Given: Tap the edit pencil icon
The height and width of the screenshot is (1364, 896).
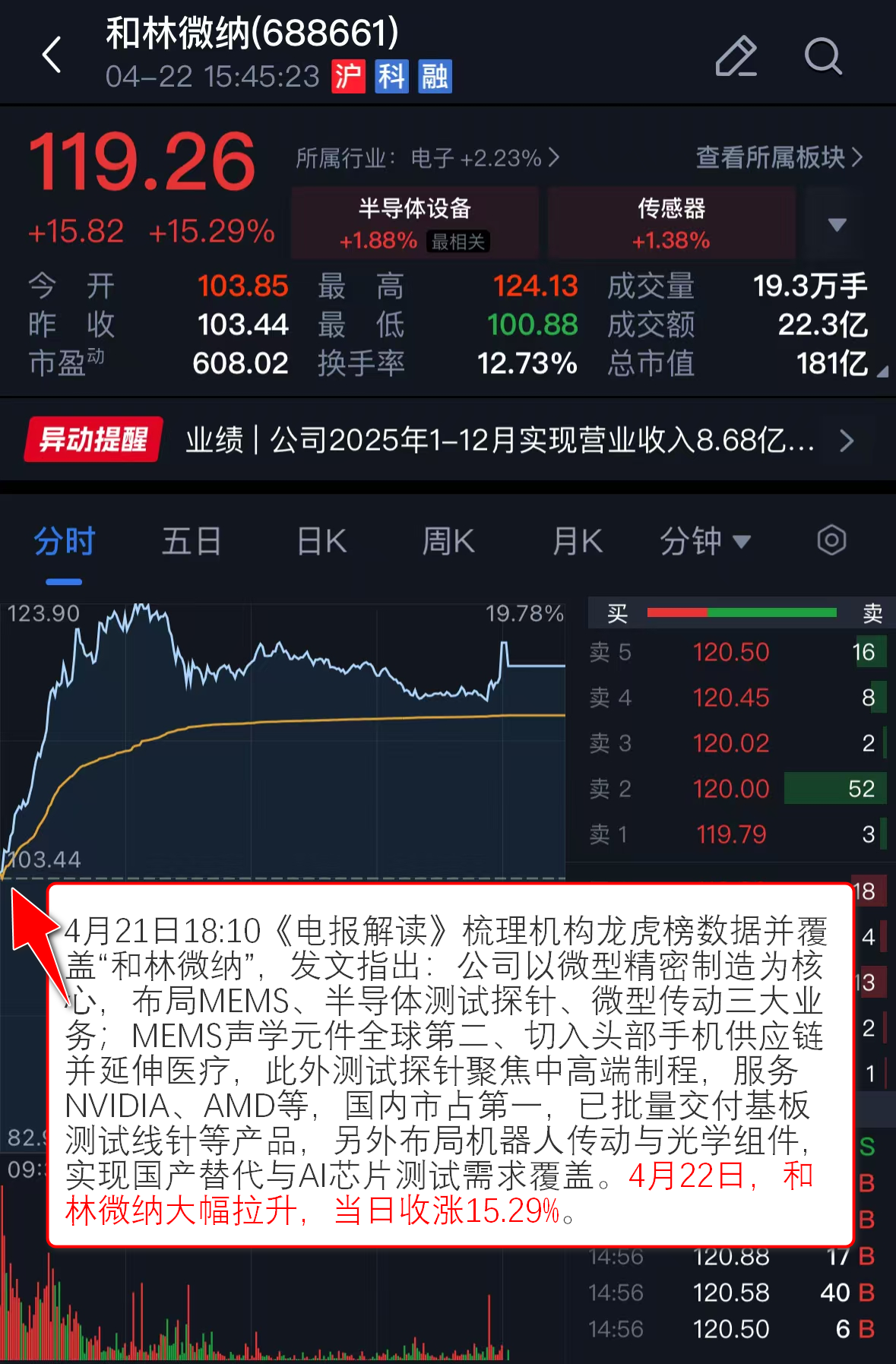Looking at the screenshot, I should [736, 56].
